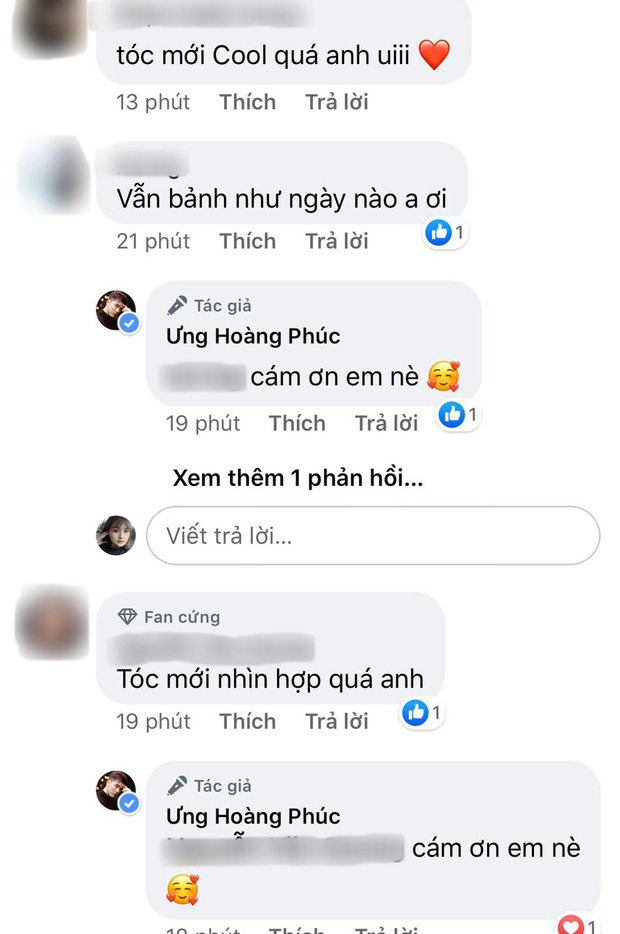View reactions on 'Tóc mới nhìn hợp quá anh'

click(x=421, y=713)
